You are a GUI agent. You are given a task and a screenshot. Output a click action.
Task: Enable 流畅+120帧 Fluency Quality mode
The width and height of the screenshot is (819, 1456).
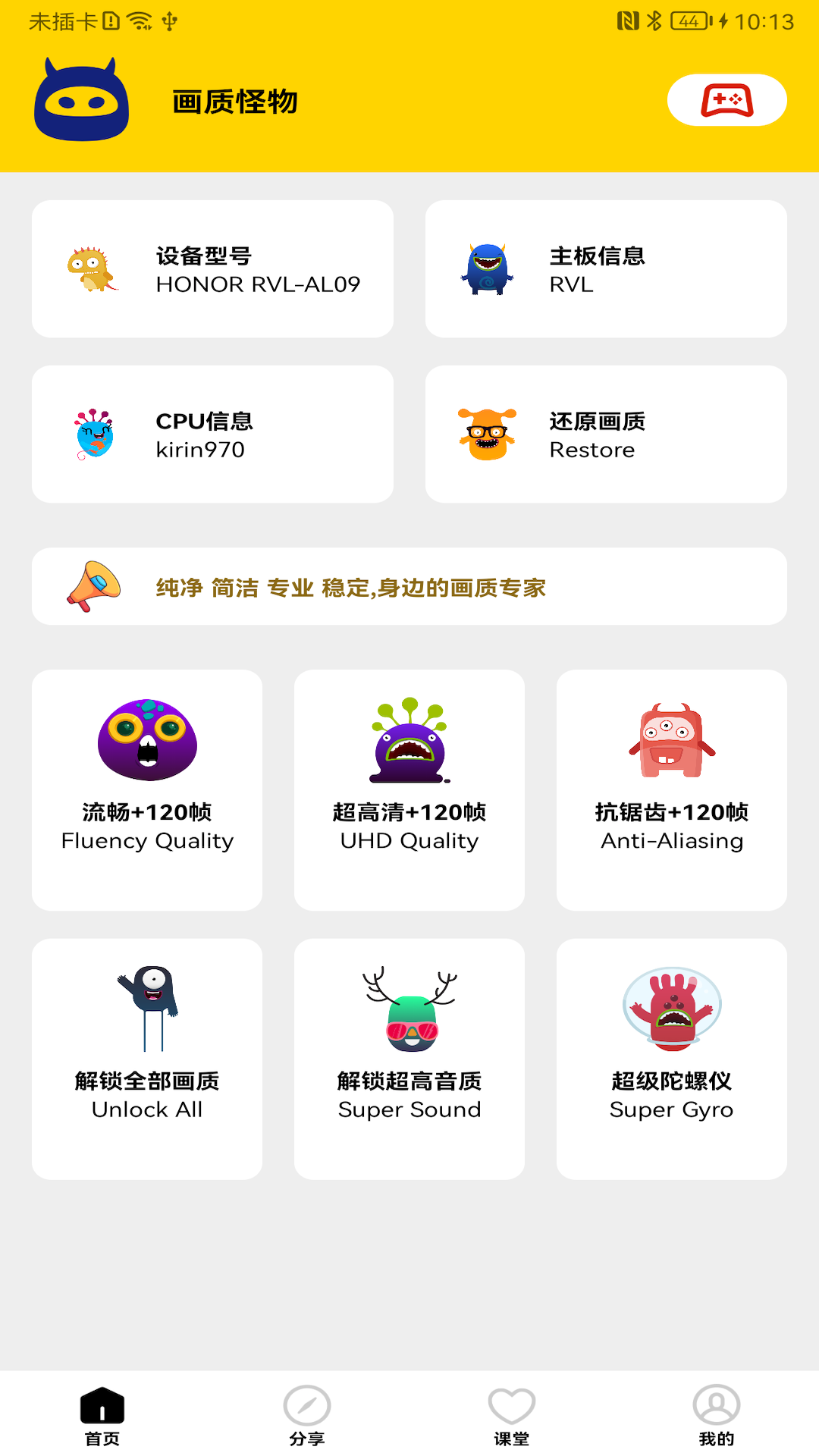click(146, 789)
